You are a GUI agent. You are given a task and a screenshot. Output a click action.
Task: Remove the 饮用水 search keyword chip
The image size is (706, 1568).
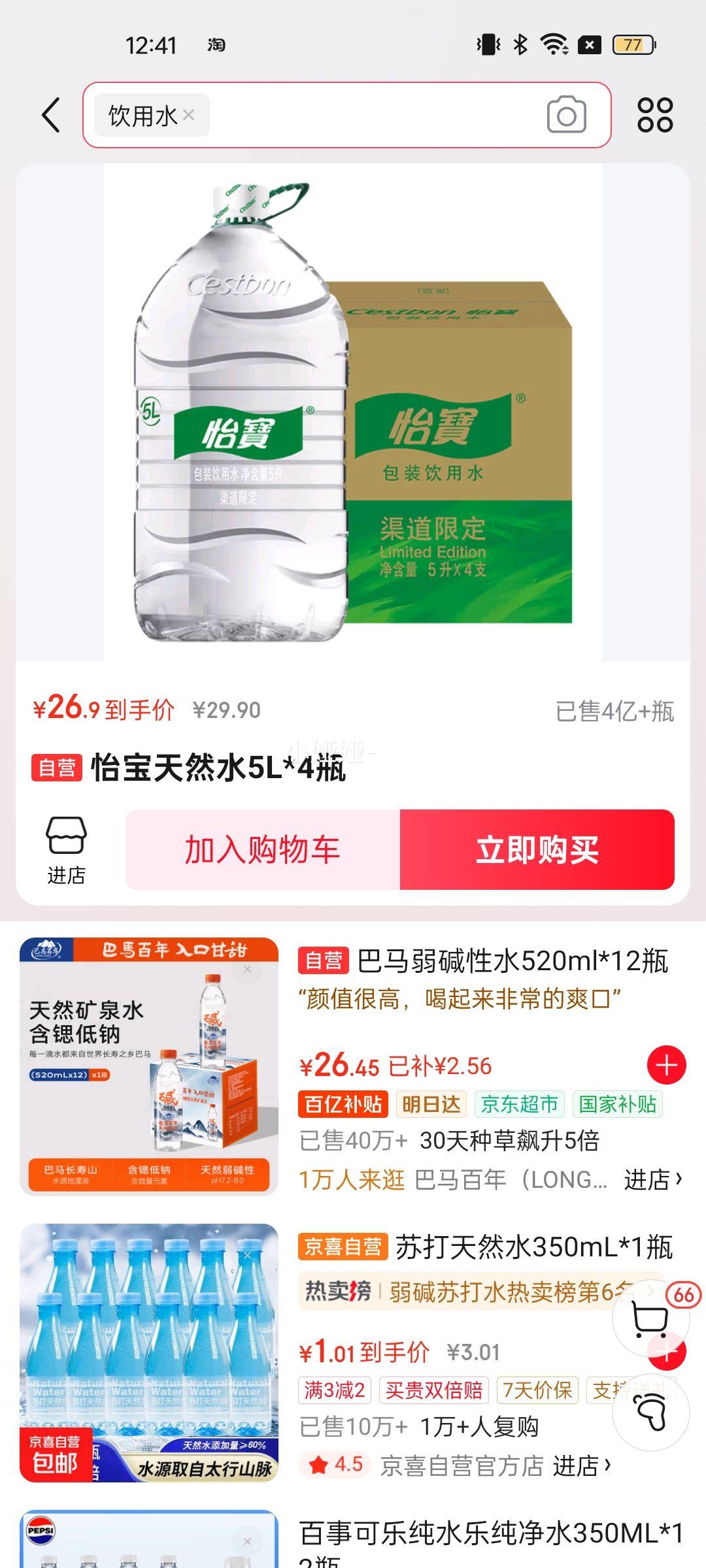click(x=189, y=115)
